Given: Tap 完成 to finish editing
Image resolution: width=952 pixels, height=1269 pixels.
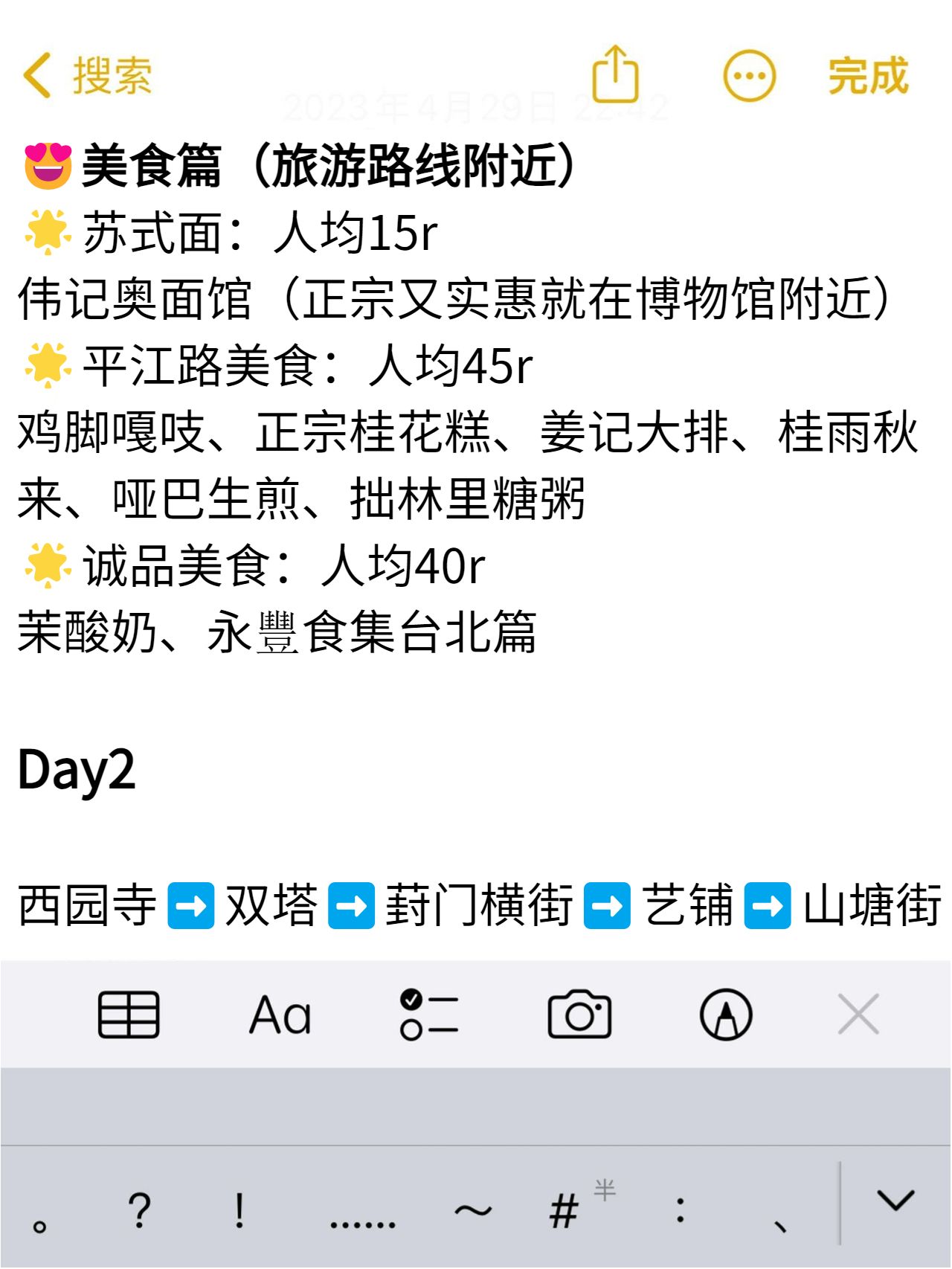Looking at the screenshot, I should (x=868, y=75).
